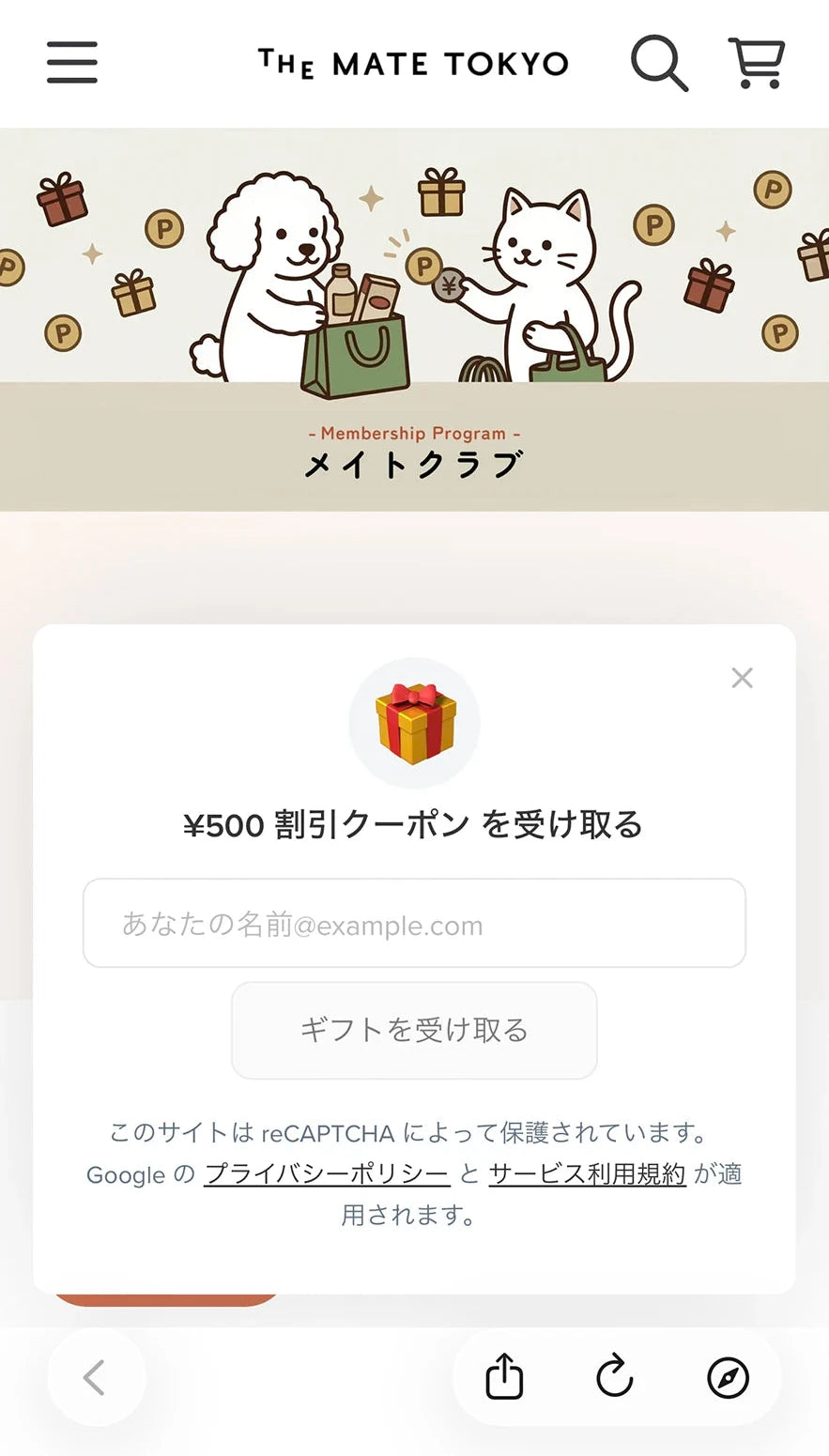Screen dimensions: 829x1456
Task: Go to THE MATE TOKYO home logo
Action: pyautogui.click(x=413, y=63)
